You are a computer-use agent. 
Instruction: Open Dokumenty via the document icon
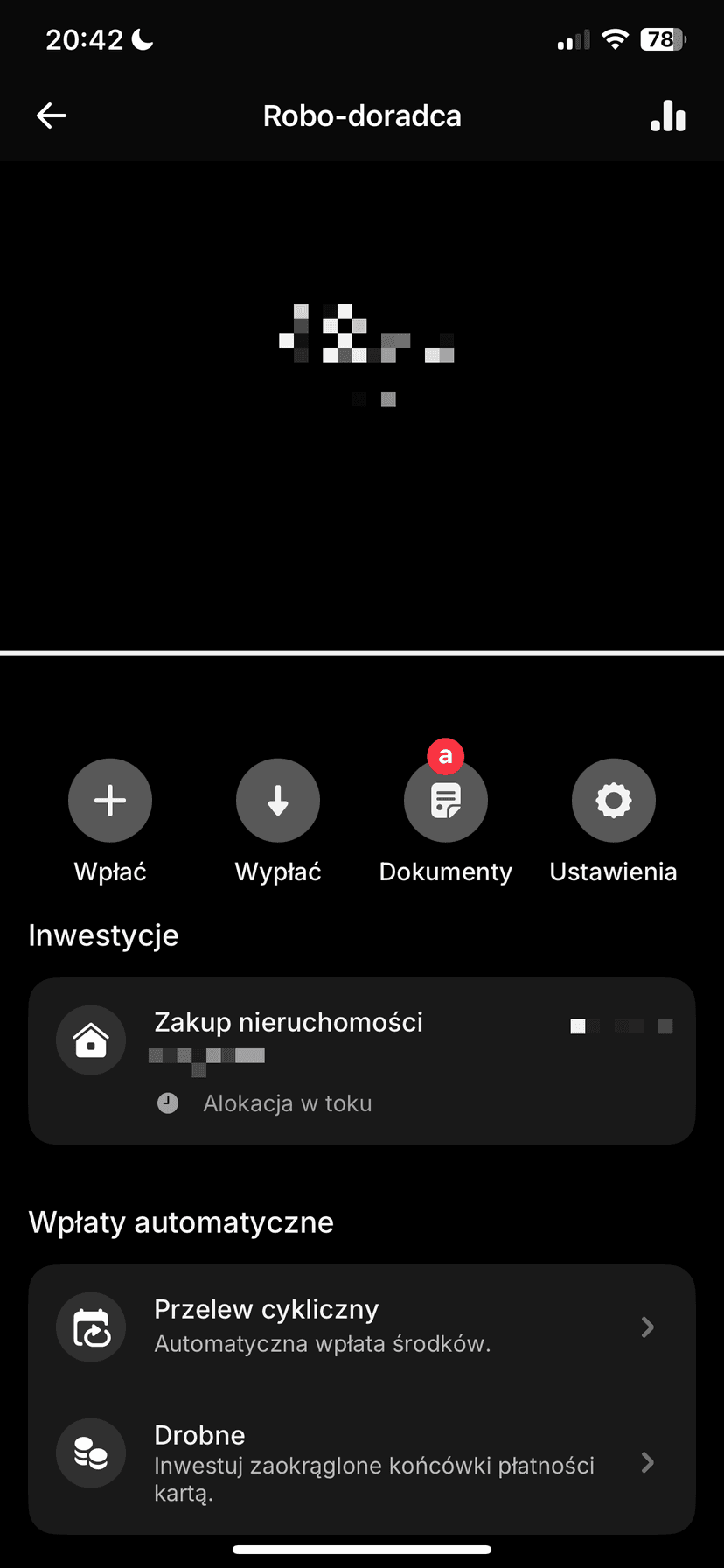(445, 800)
